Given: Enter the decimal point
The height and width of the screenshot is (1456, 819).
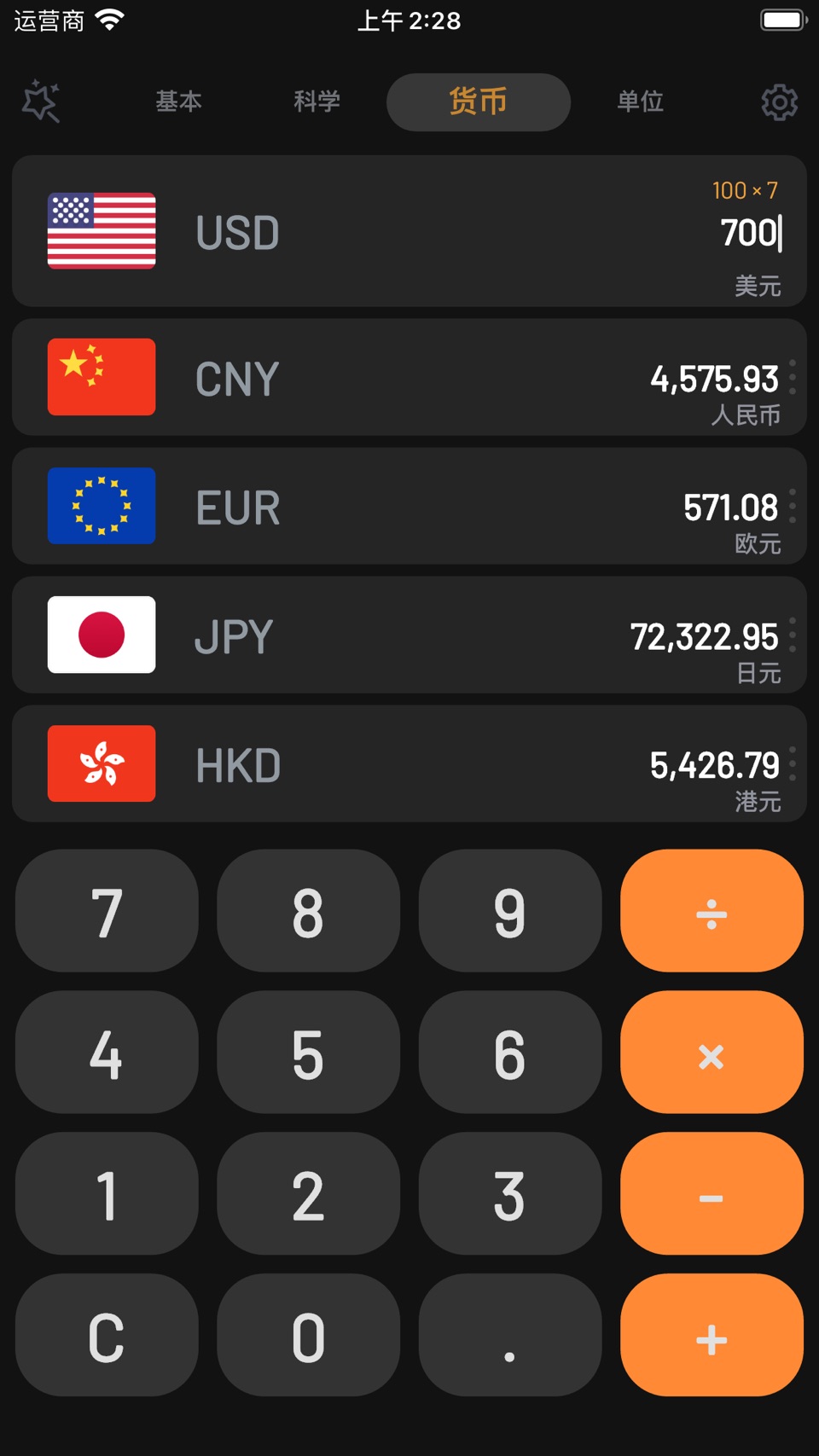Looking at the screenshot, I should 510,1336.
